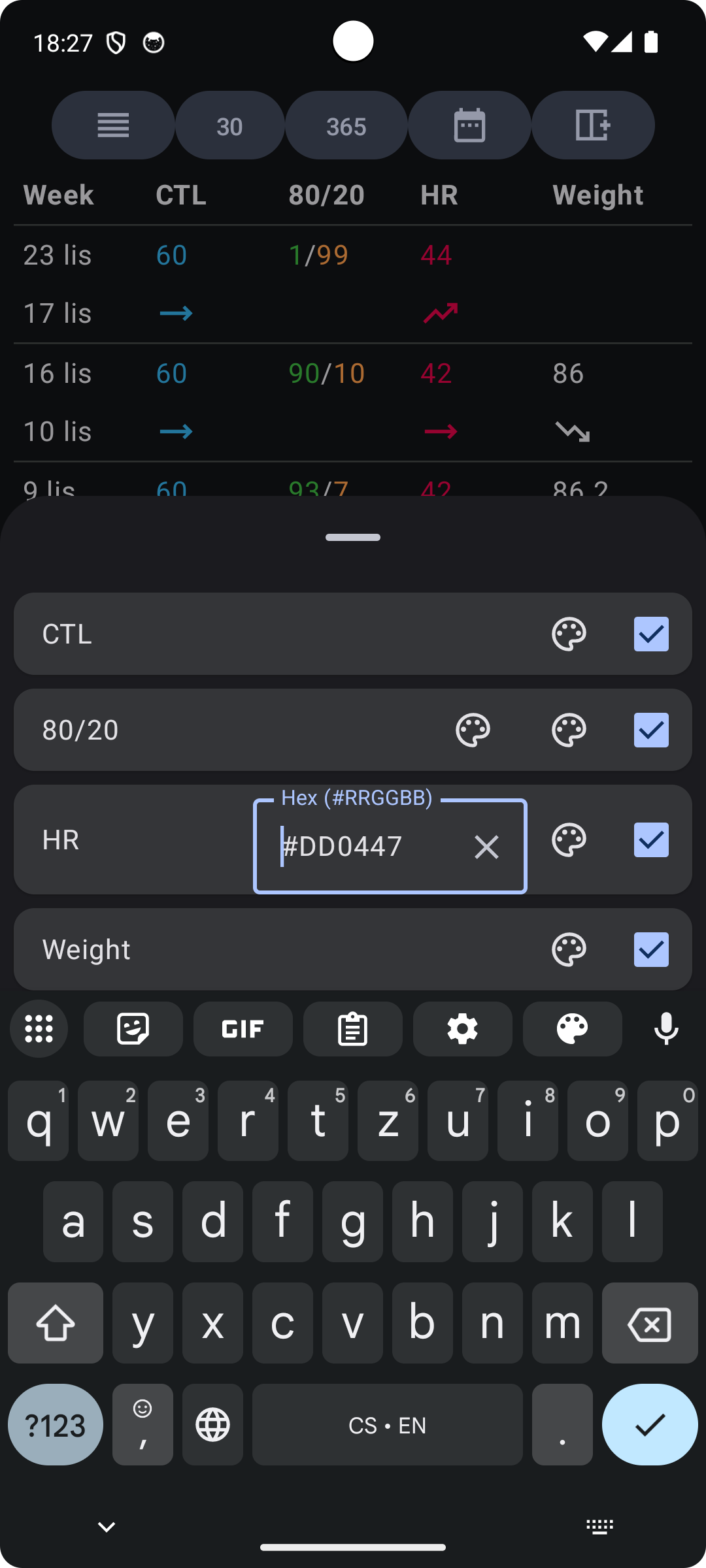The image size is (706, 1568).
Task: Select the 365 days view button
Action: [346, 125]
